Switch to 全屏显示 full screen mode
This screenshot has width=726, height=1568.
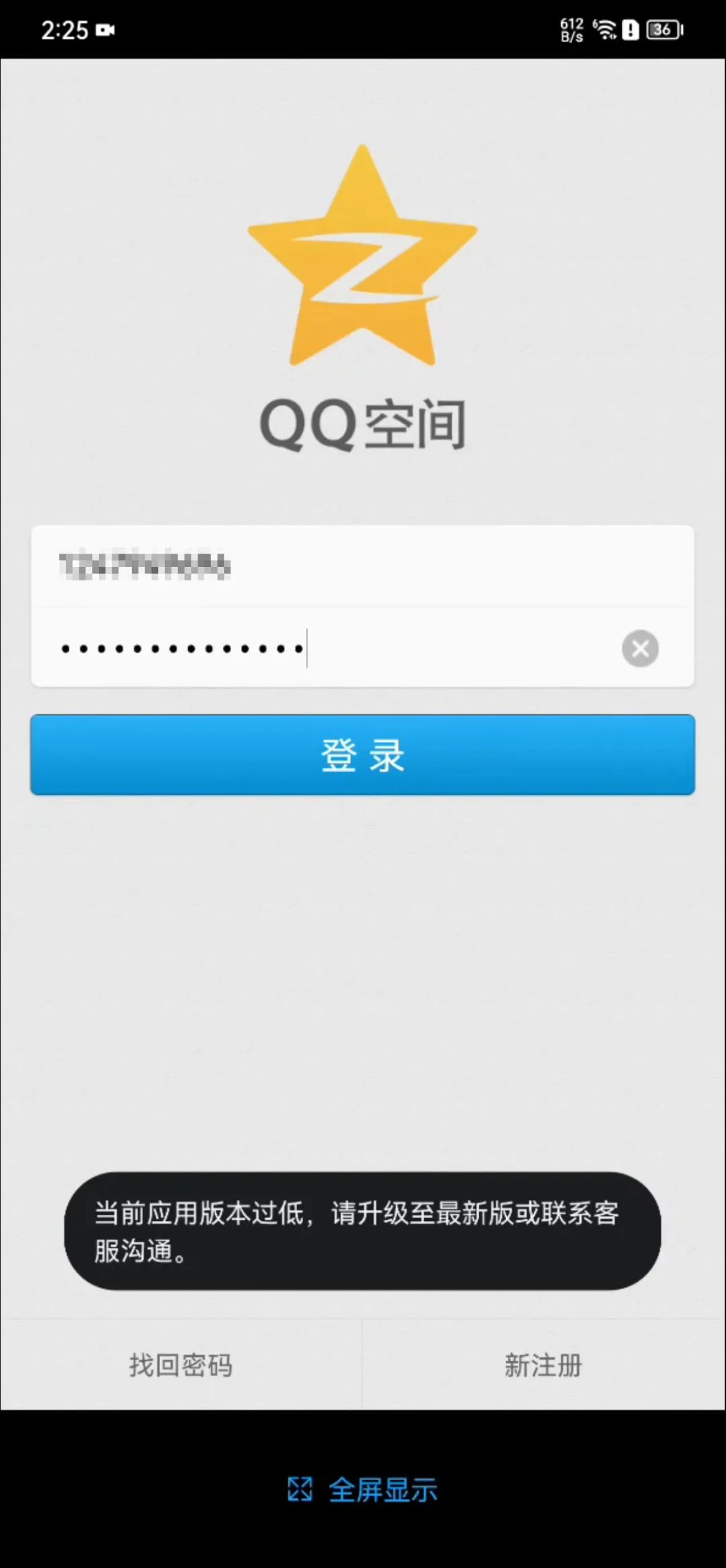(x=363, y=1489)
